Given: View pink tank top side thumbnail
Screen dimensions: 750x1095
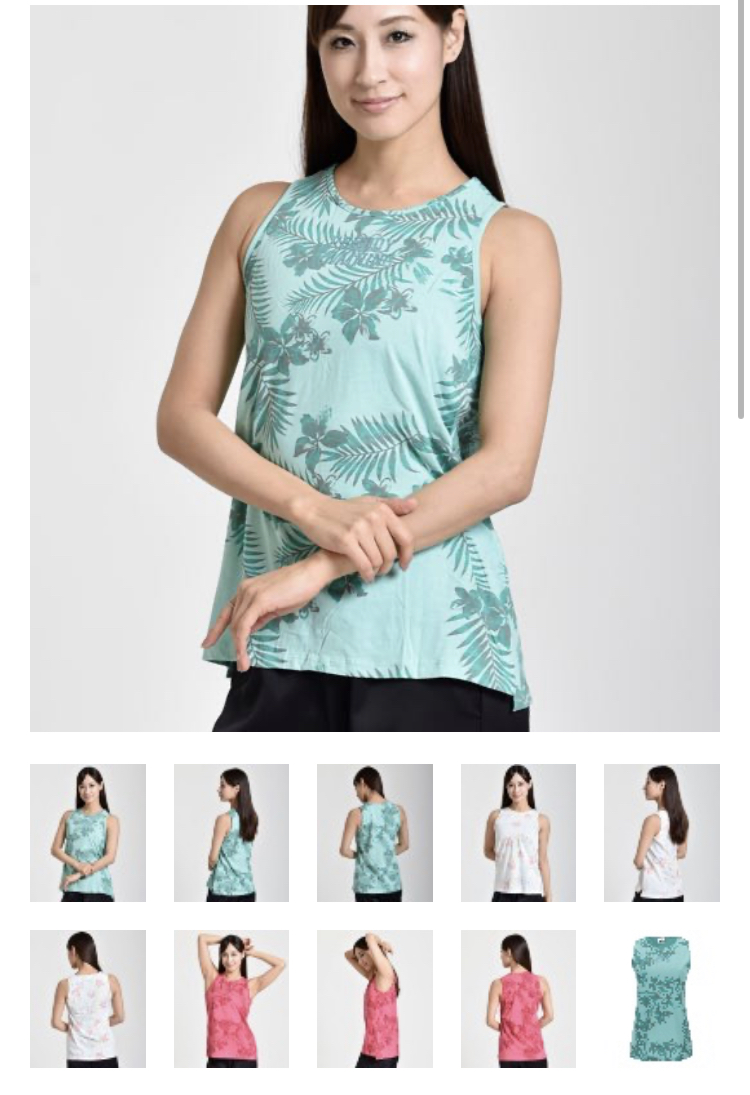Looking at the screenshot, I should 375,999.
